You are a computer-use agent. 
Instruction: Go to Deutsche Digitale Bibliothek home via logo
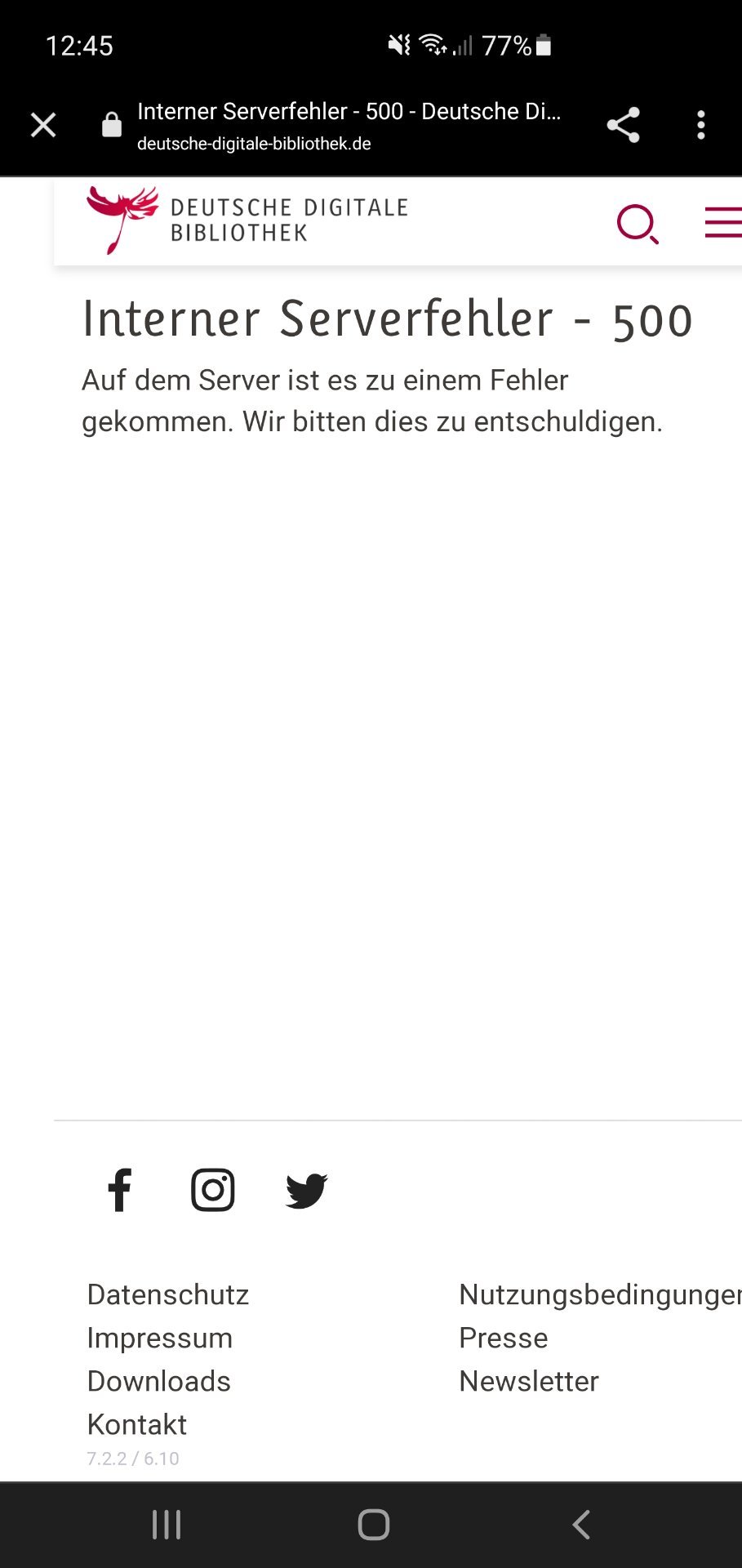tap(247, 220)
